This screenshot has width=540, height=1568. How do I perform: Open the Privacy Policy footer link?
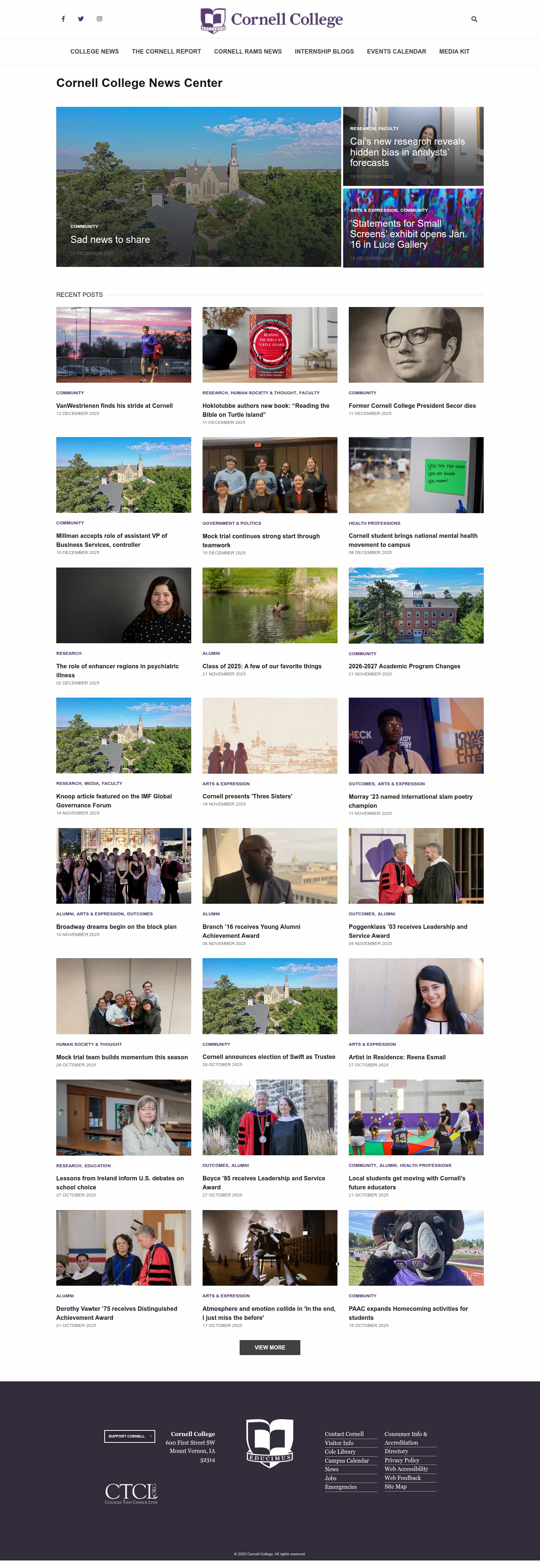pos(402,1460)
